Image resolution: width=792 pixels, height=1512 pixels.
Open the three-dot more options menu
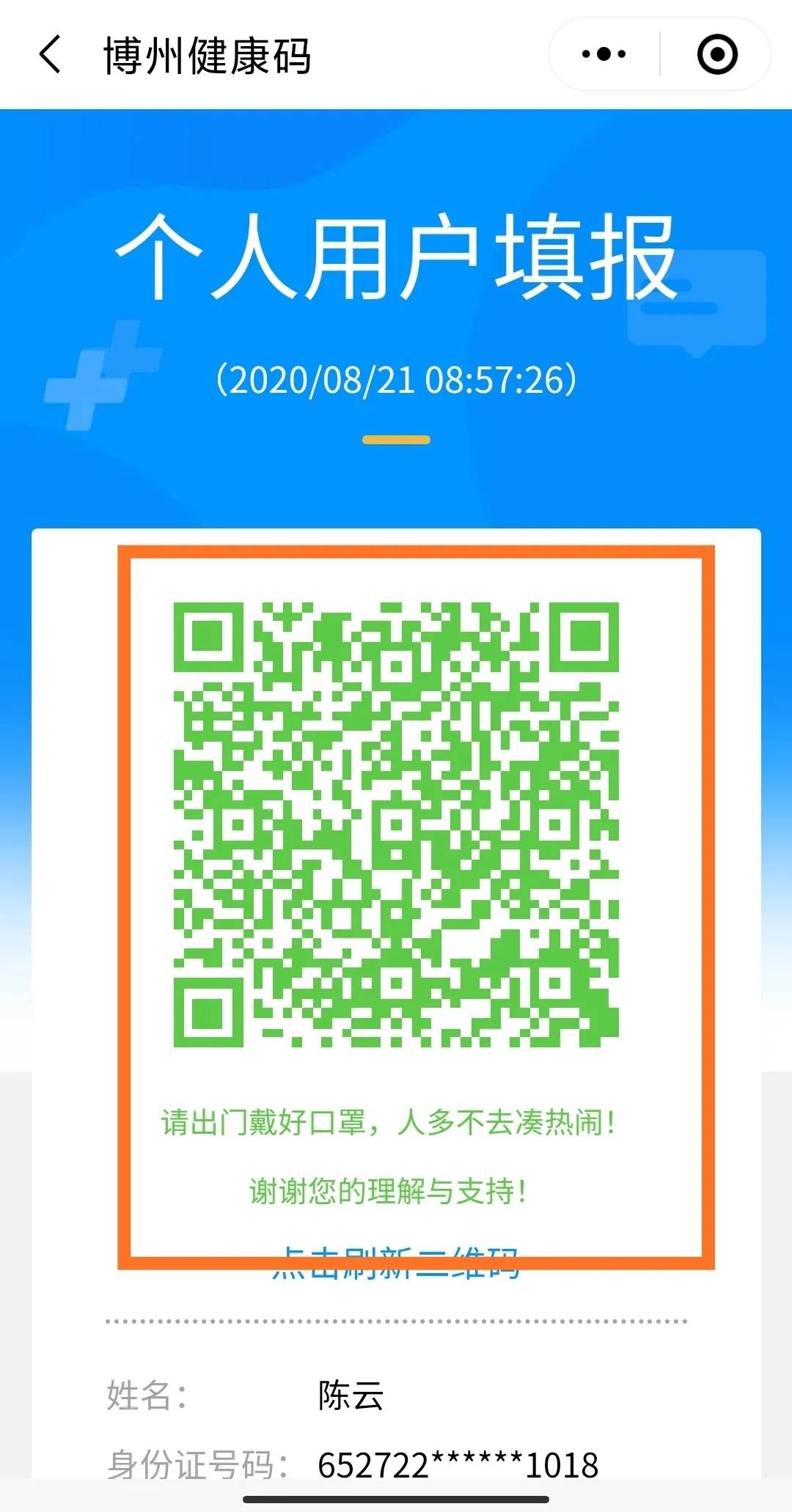(603, 53)
